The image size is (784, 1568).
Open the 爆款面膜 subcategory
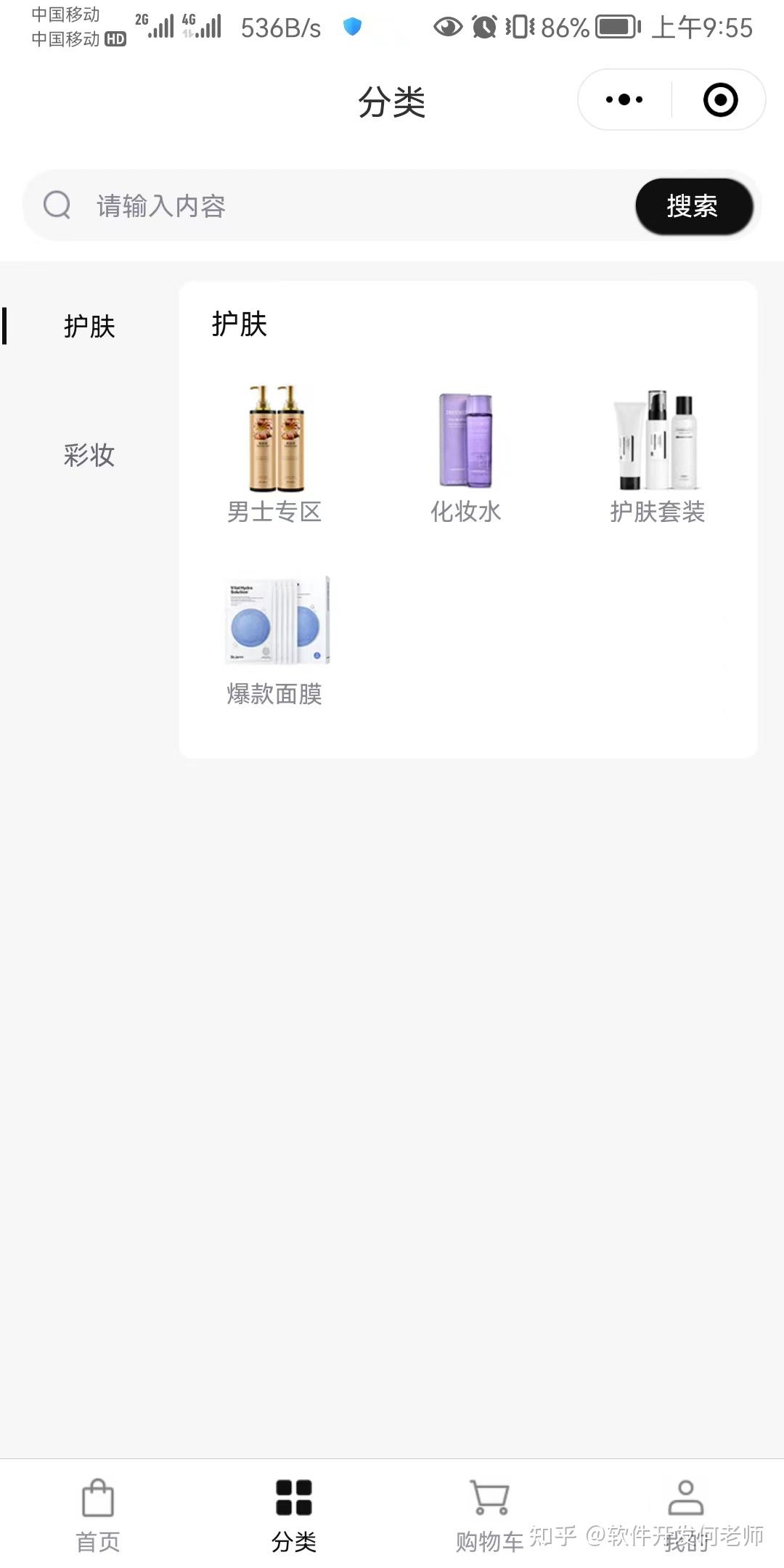(274, 639)
